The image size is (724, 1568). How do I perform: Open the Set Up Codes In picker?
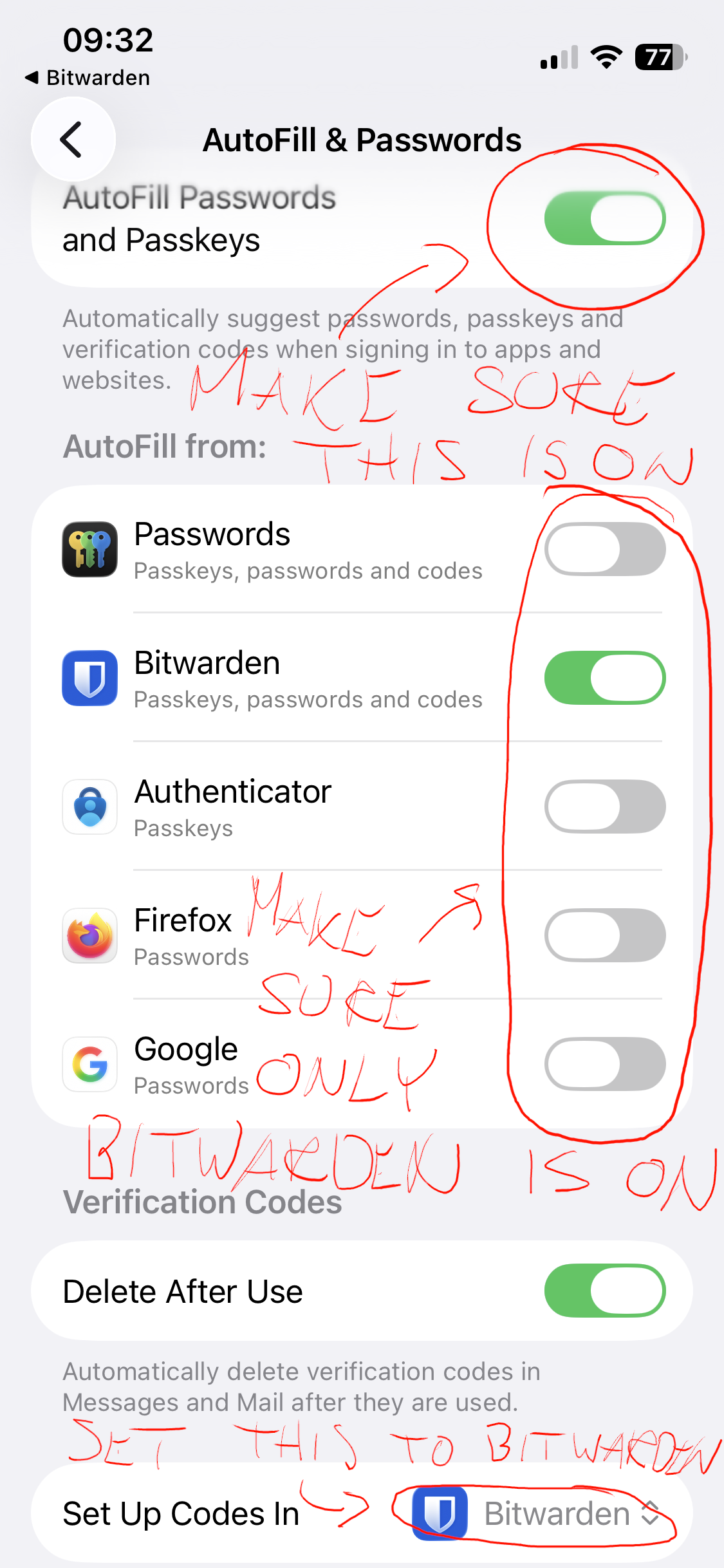click(x=556, y=1513)
